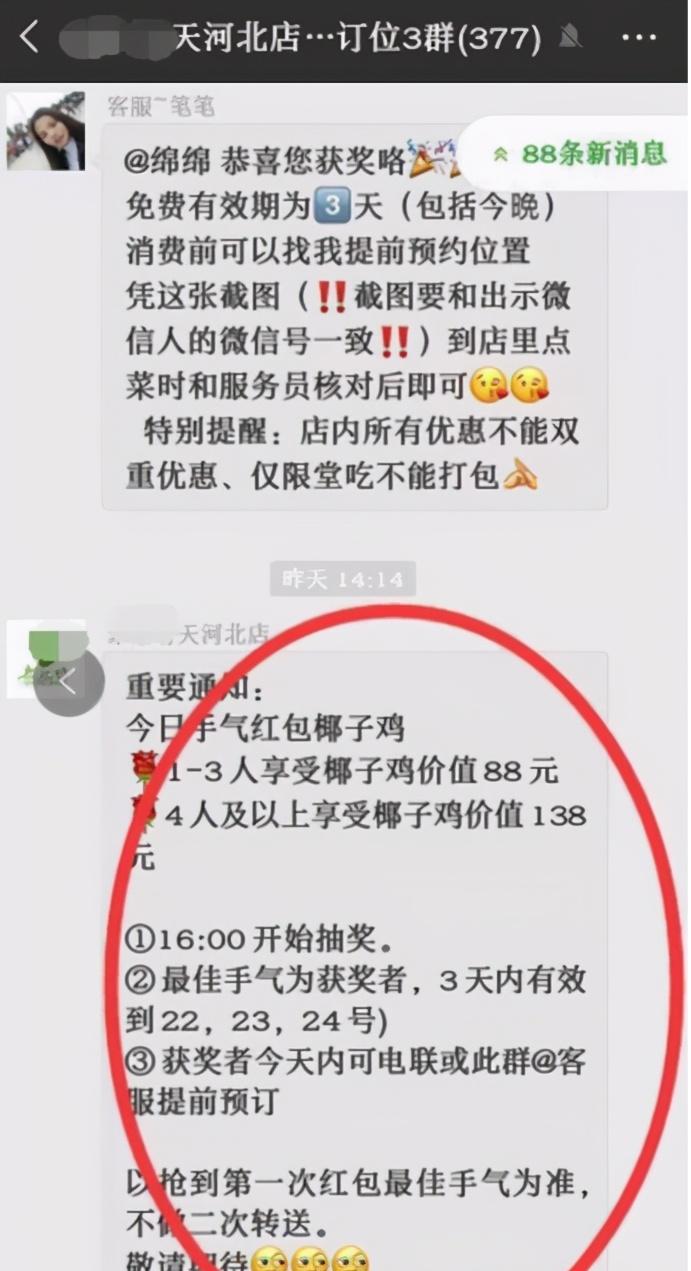Open 客服~笔笔's profile avatar
Screen dimensions: 691x1271
click(45, 131)
